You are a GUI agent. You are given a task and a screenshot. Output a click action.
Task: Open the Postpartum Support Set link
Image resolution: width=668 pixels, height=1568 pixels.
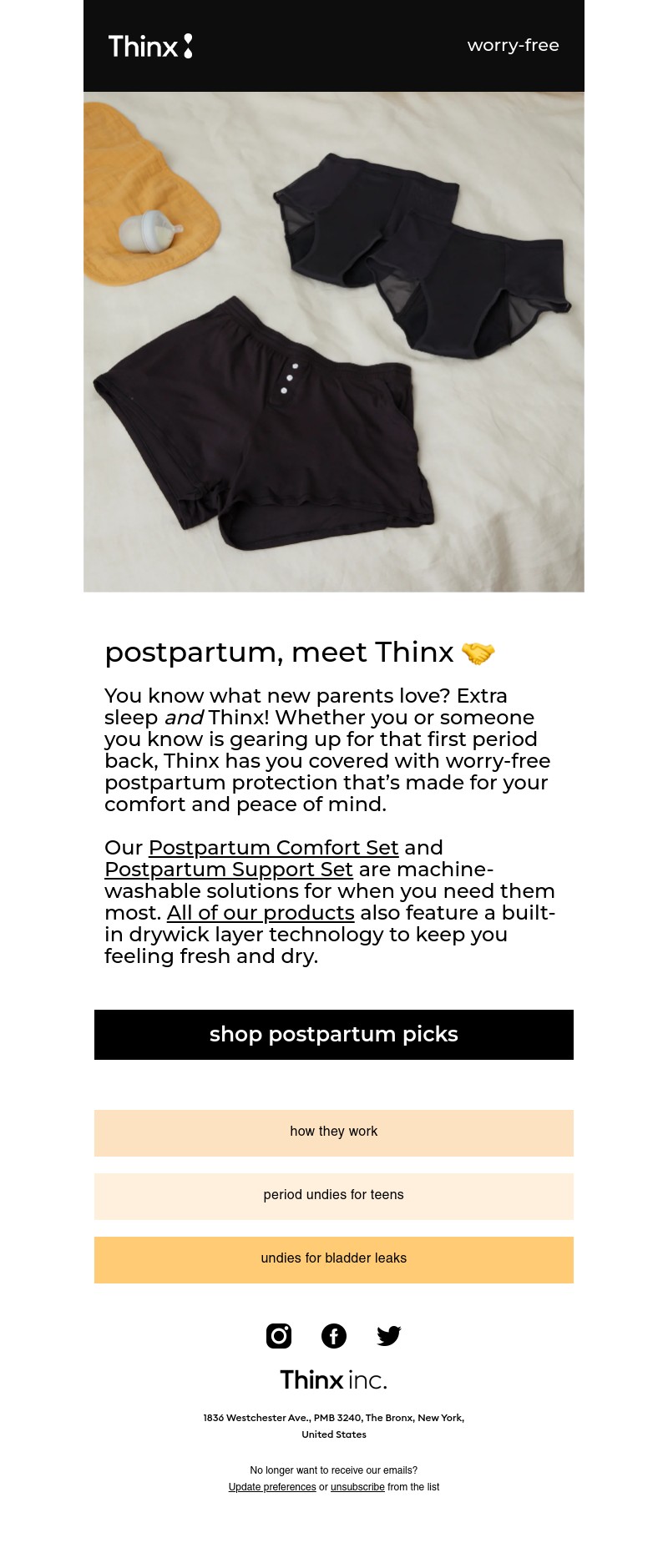228,870
